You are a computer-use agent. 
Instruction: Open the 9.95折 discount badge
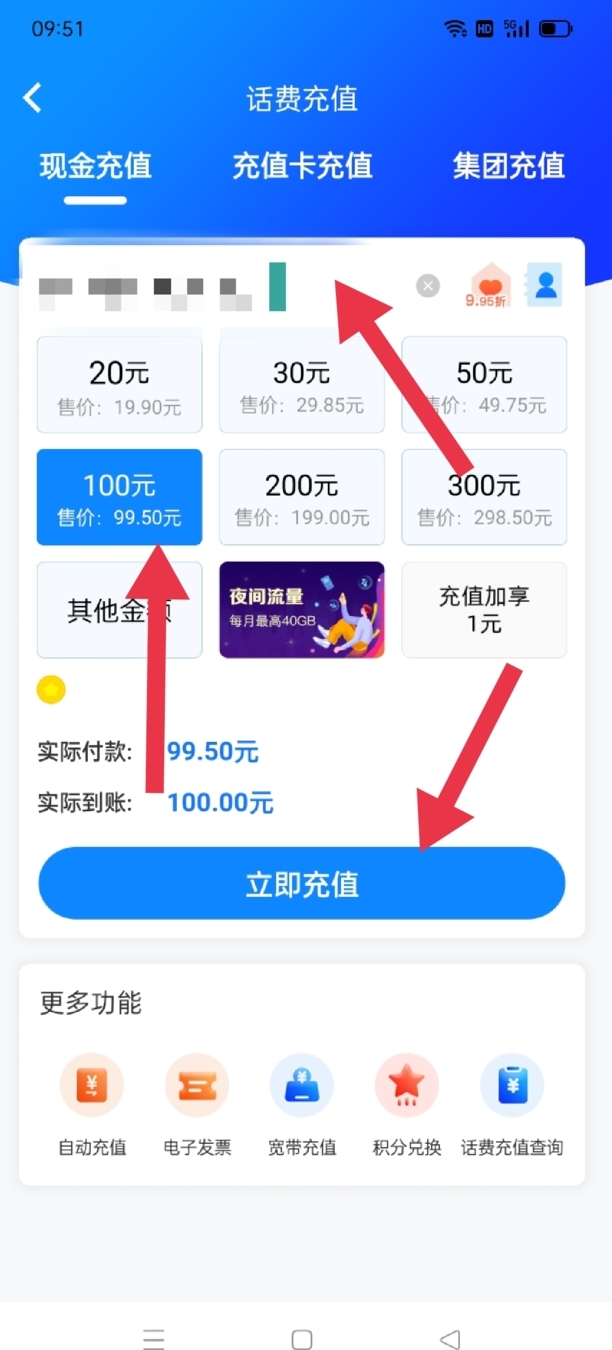pos(490,286)
